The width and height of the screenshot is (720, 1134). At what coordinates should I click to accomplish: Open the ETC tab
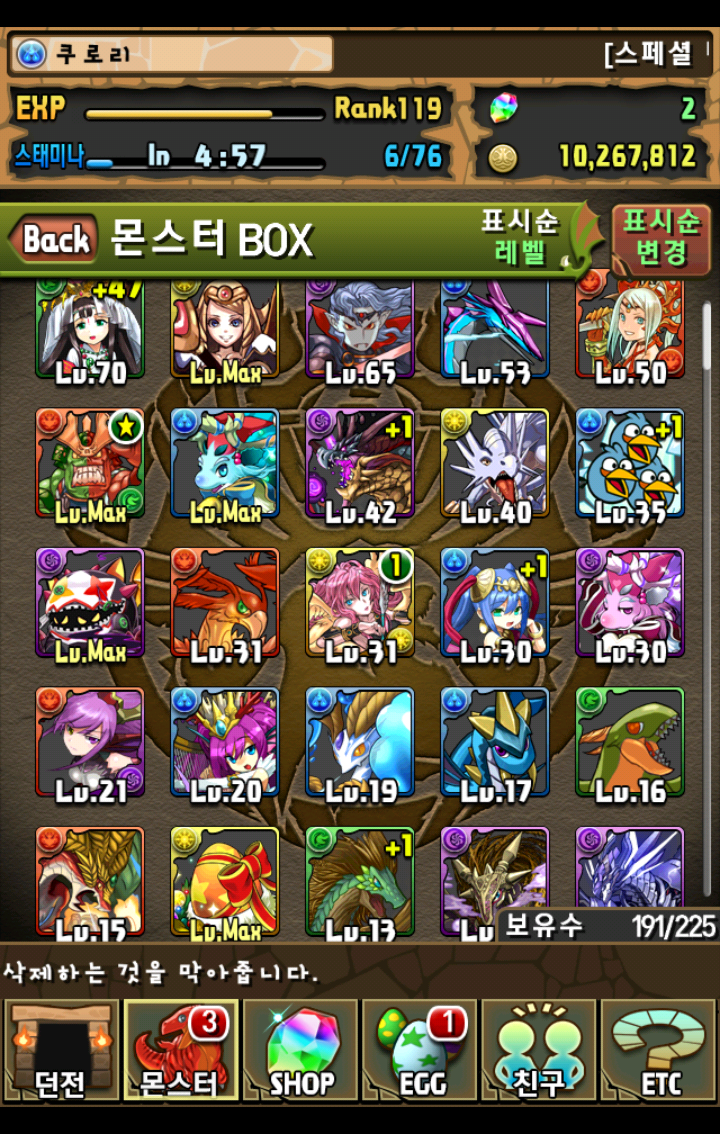tap(658, 1050)
